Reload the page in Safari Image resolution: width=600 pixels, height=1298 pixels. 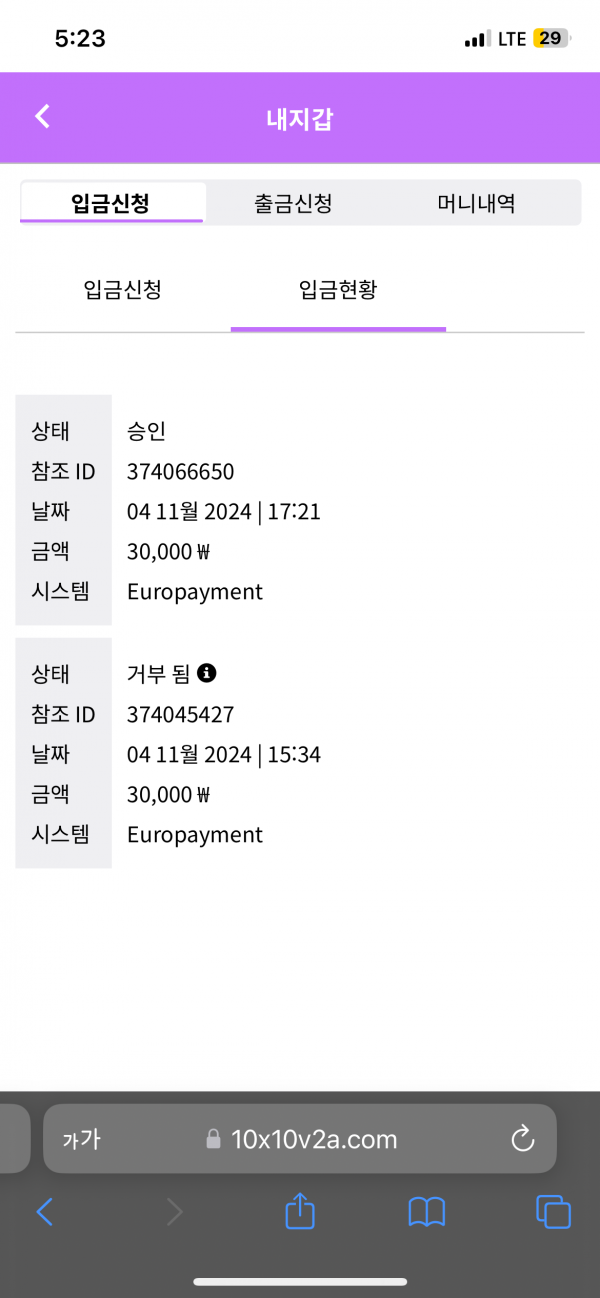click(522, 1138)
